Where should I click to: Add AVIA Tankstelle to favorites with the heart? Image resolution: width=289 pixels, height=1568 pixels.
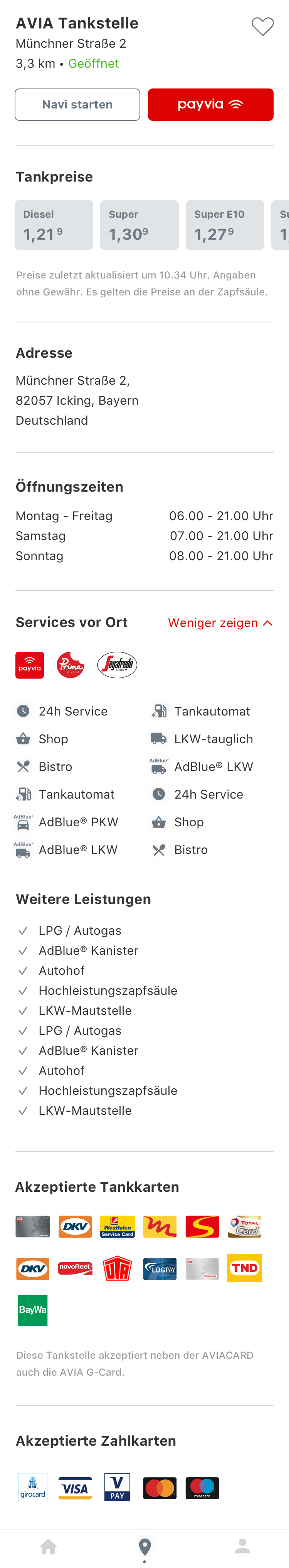coord(263,27)
